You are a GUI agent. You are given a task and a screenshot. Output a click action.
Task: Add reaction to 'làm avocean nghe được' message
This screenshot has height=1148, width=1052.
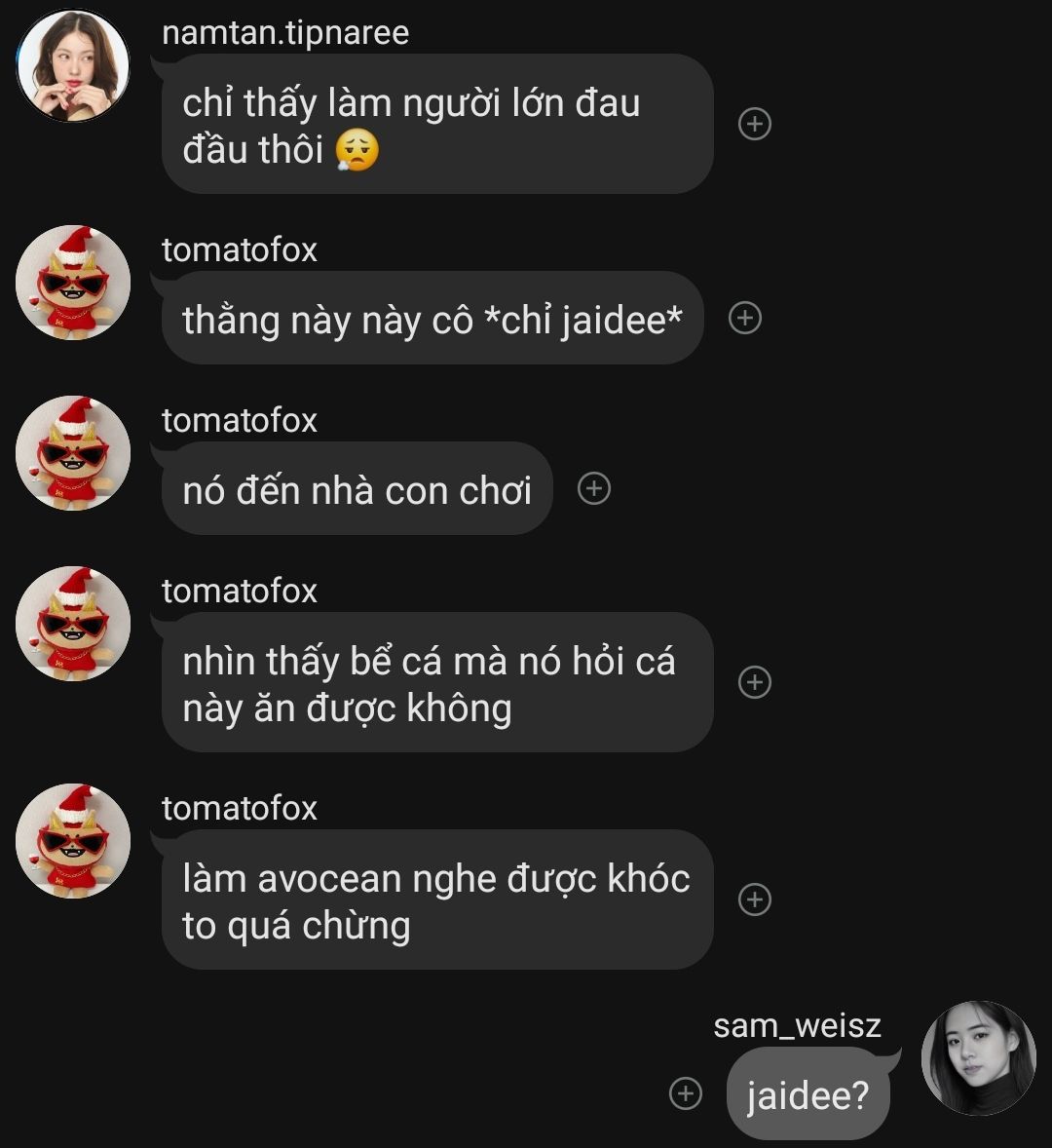coord(755,899)
